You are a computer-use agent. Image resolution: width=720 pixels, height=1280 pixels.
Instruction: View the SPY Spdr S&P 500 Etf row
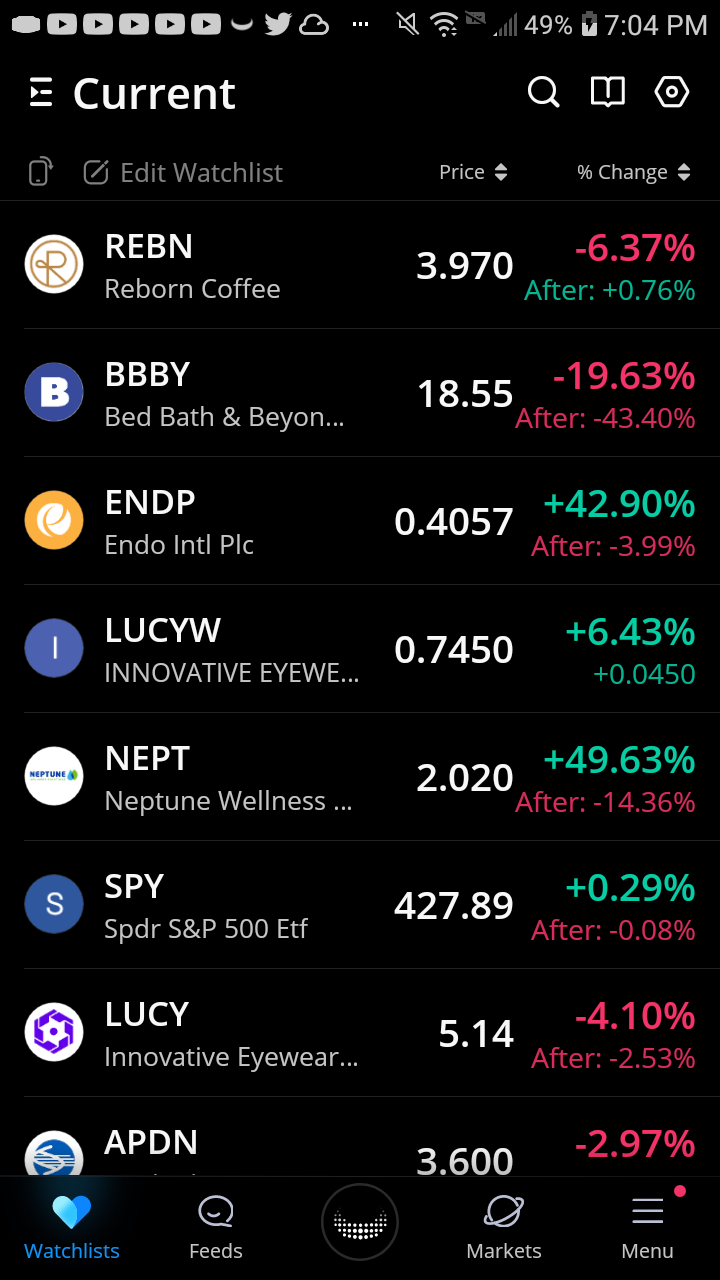360,905
